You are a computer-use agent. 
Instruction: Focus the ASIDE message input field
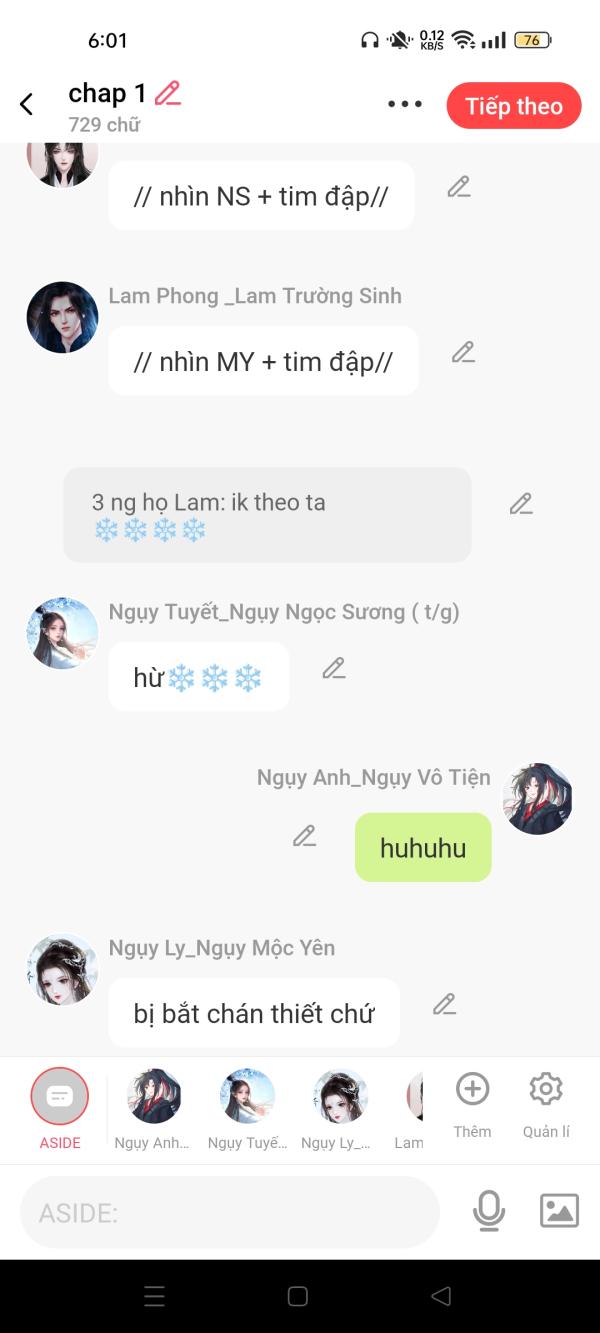pyautogui.click(x=230, y=1213)
